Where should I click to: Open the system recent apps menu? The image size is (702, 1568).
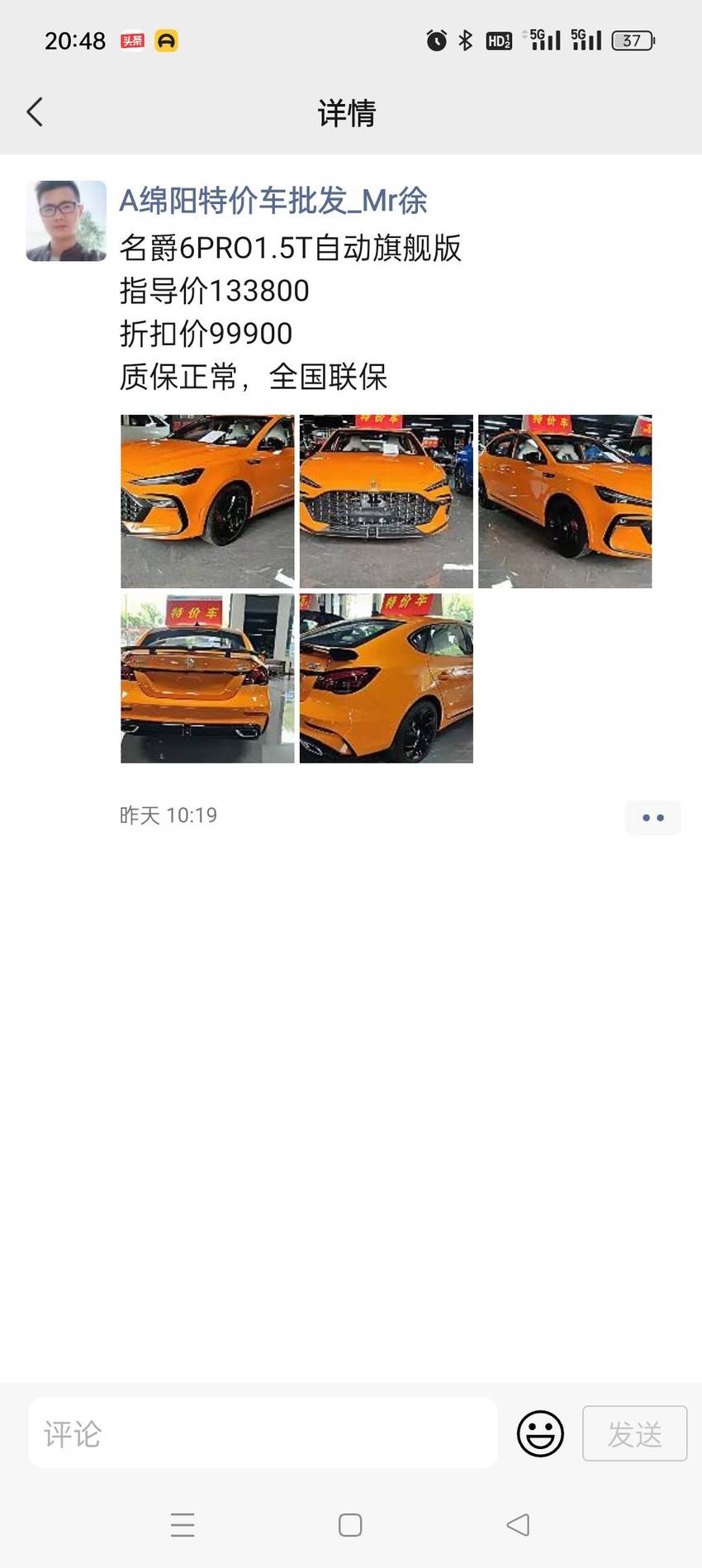coord(183,1525)
